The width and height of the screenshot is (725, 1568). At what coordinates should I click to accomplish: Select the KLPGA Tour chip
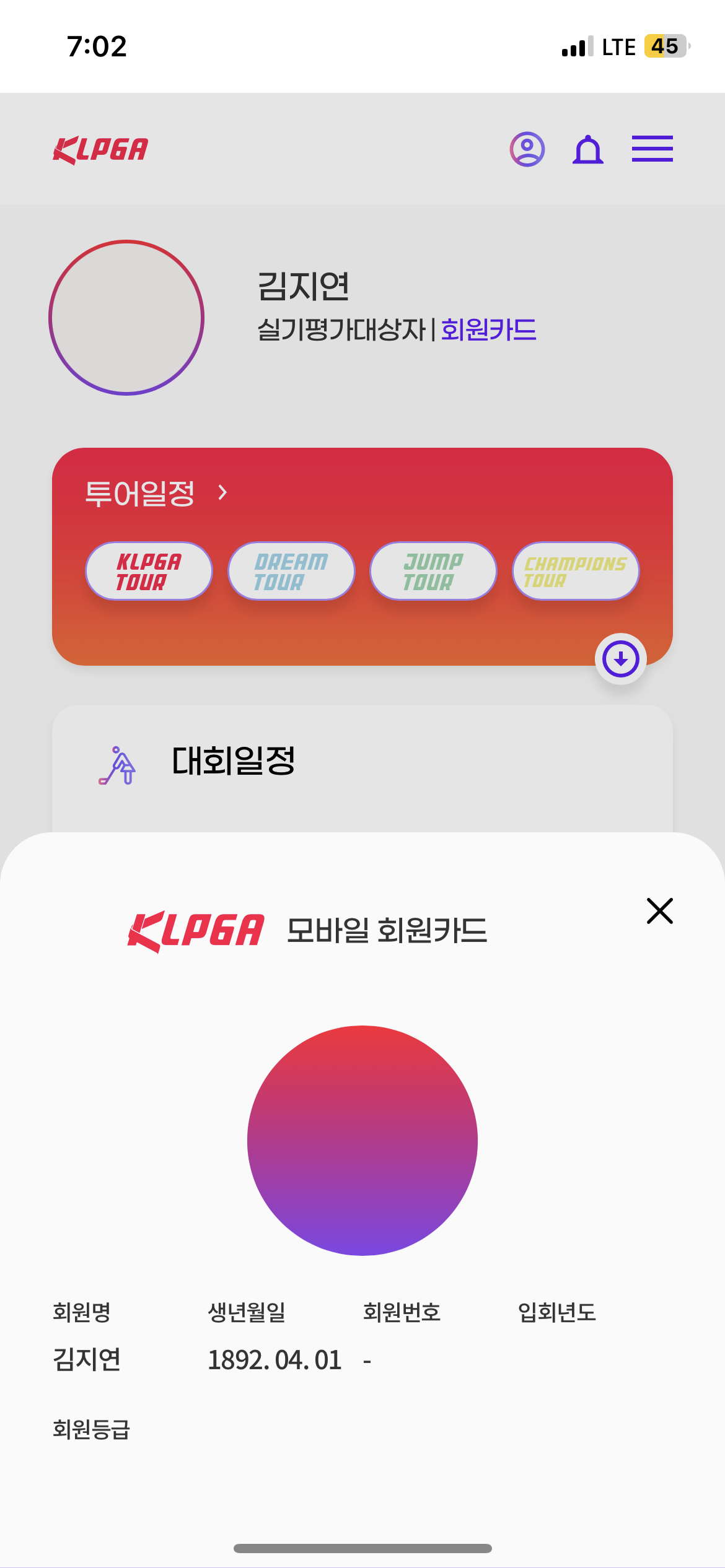tap(149, 571)
